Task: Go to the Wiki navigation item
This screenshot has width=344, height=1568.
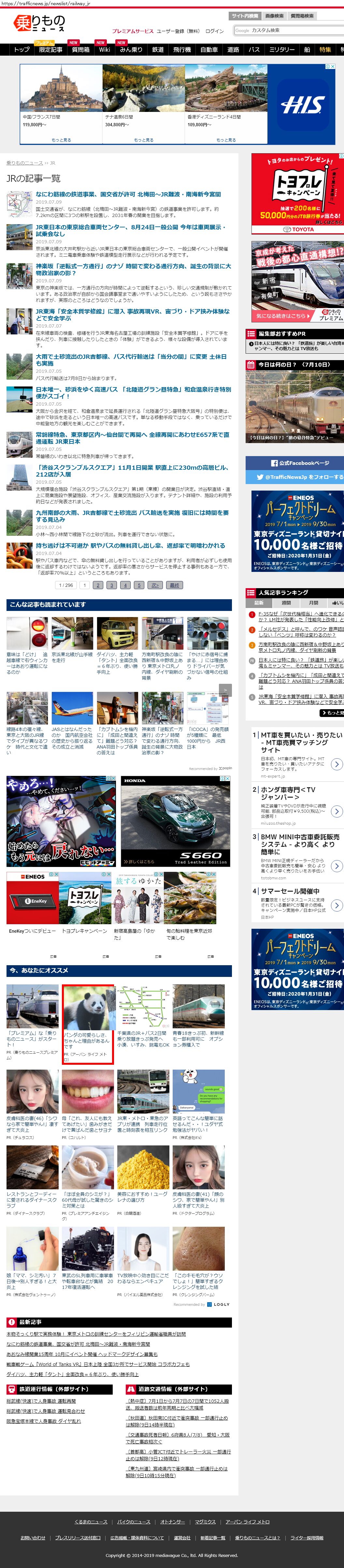Action: point(104,50)
